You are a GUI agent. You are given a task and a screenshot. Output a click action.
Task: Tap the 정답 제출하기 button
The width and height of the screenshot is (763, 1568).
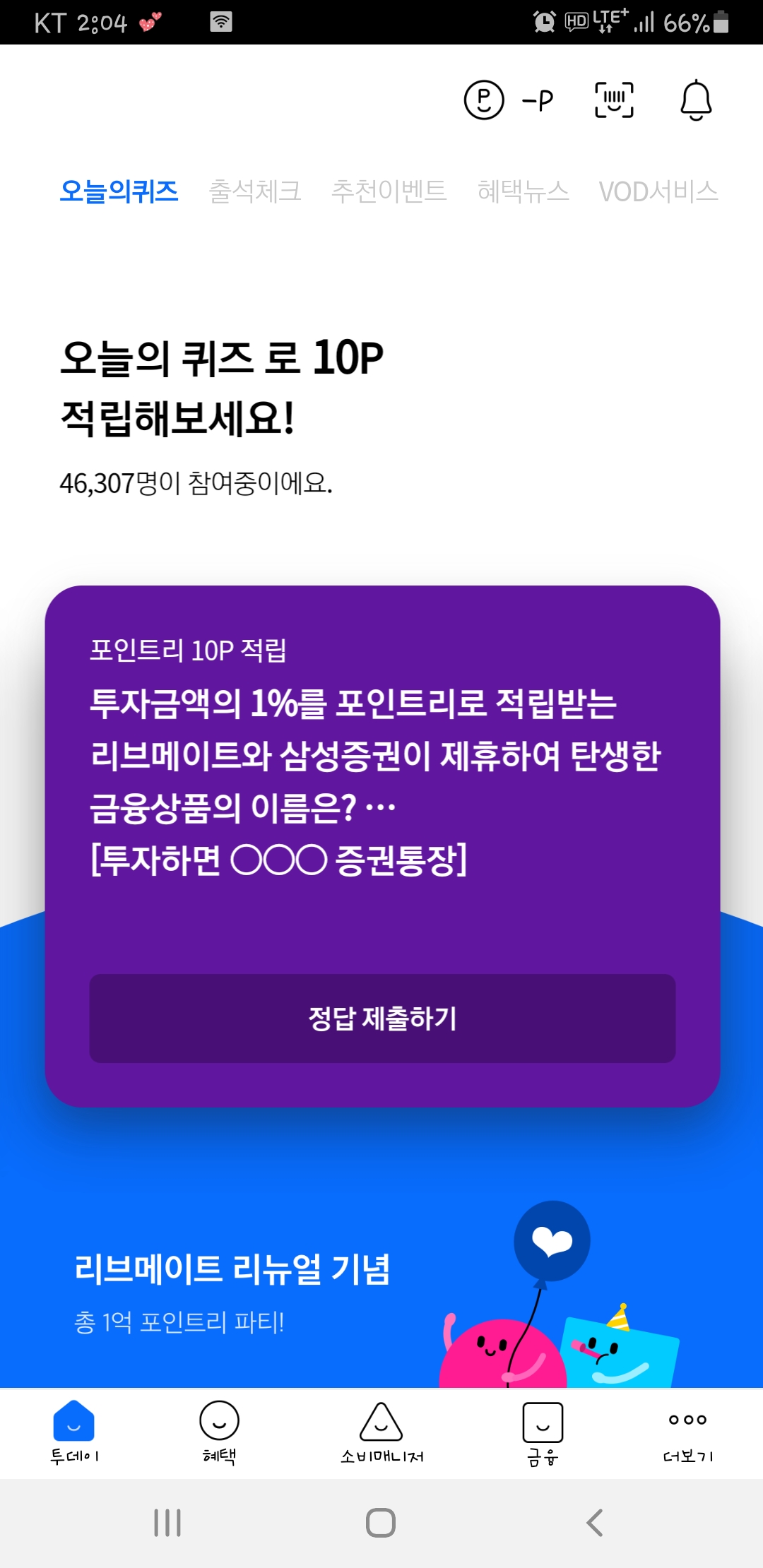[x=382, y=1018]
